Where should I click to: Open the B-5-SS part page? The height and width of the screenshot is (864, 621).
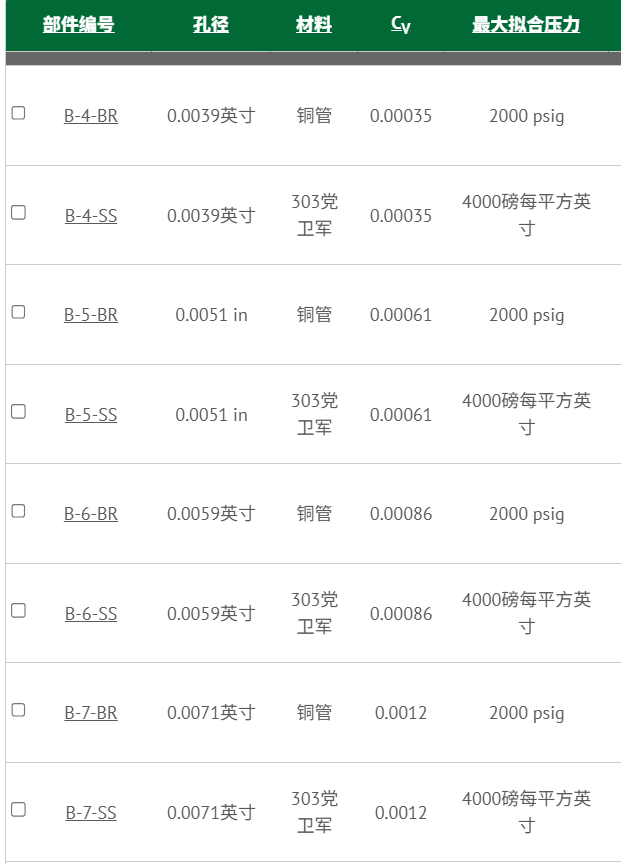pyautogui.click(x=91, y=414)
